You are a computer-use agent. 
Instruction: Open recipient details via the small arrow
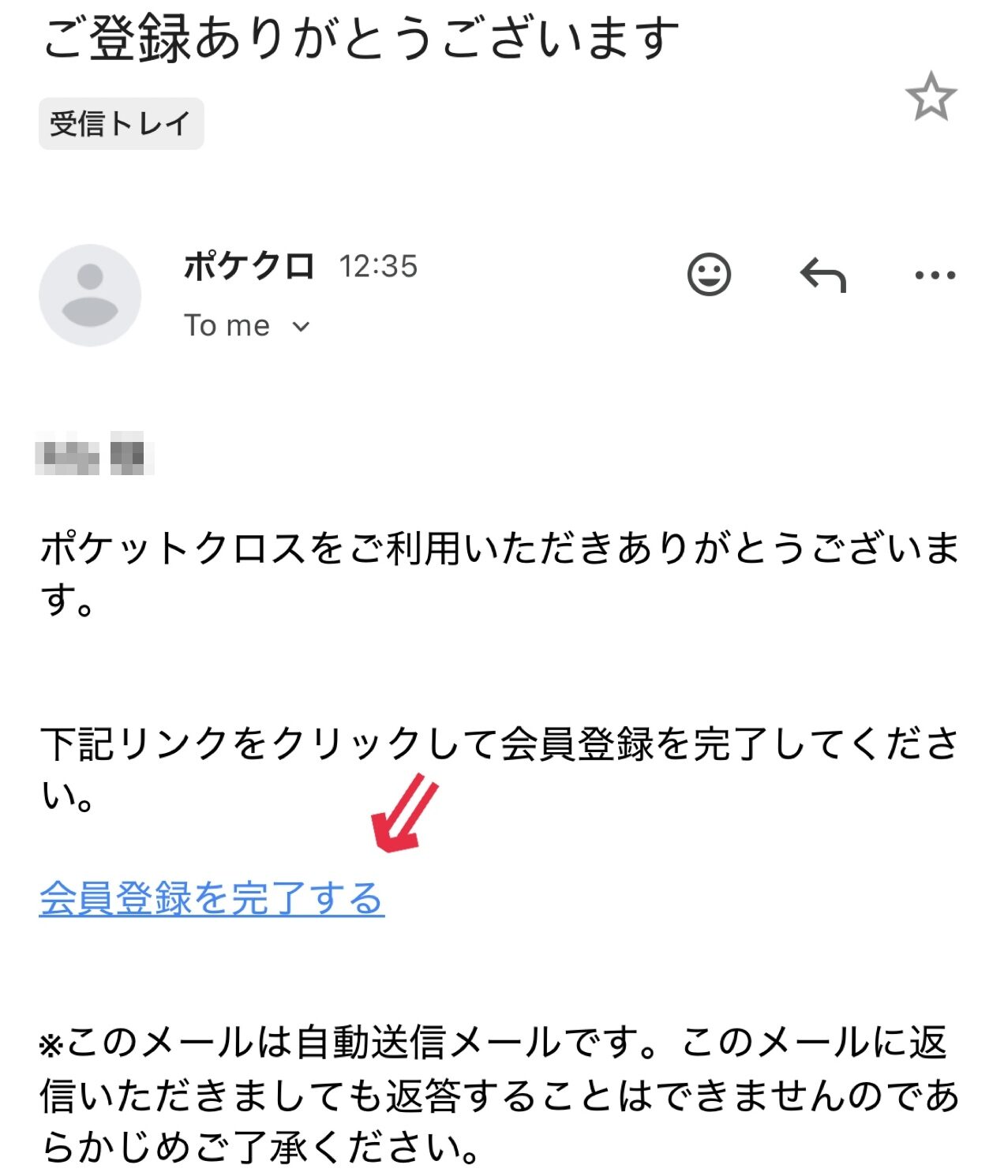tap(302, 326)
